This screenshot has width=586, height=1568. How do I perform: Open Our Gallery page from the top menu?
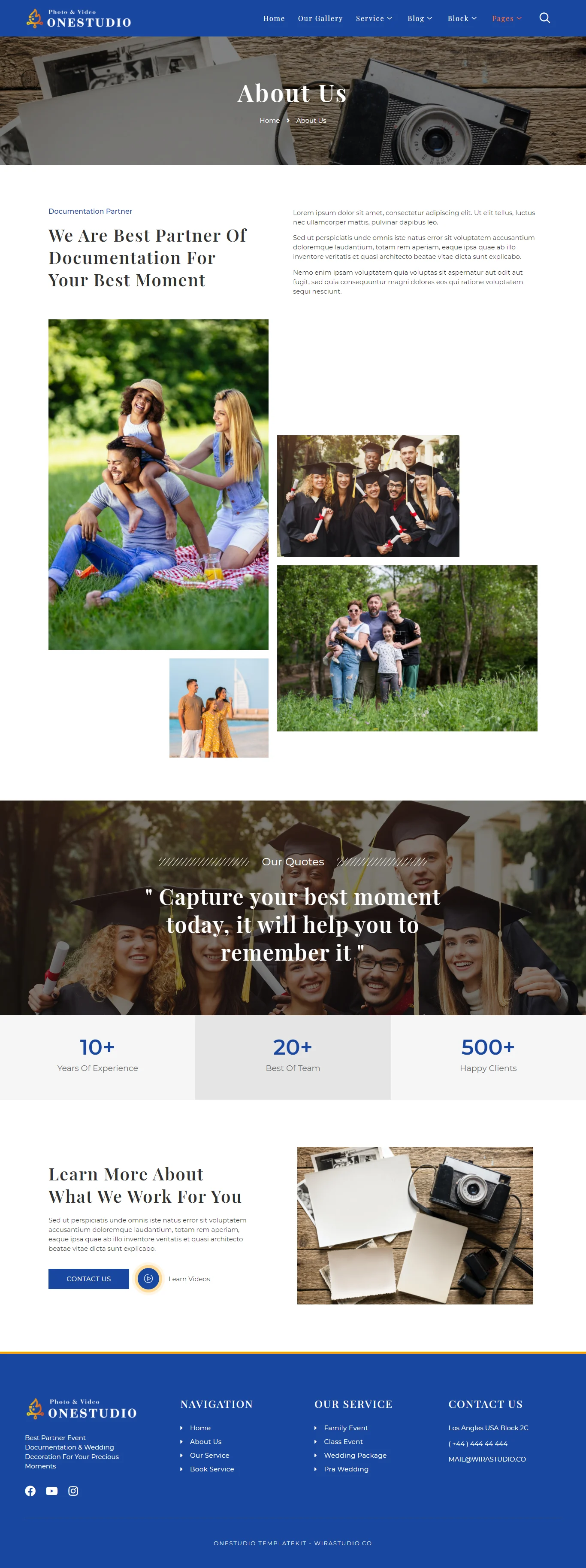(320, 19)
